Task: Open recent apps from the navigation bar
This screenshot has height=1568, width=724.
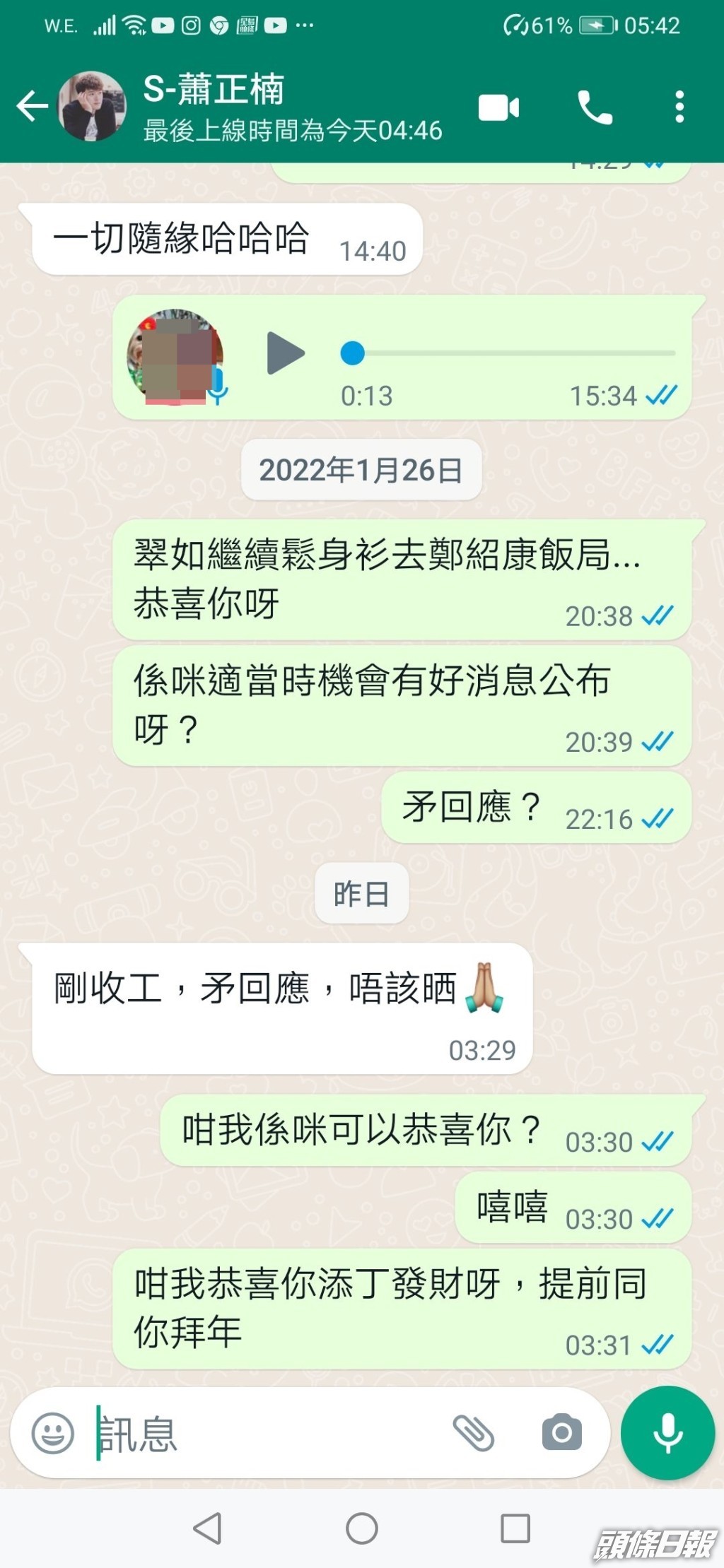Action: click(x=515, y=1528)
